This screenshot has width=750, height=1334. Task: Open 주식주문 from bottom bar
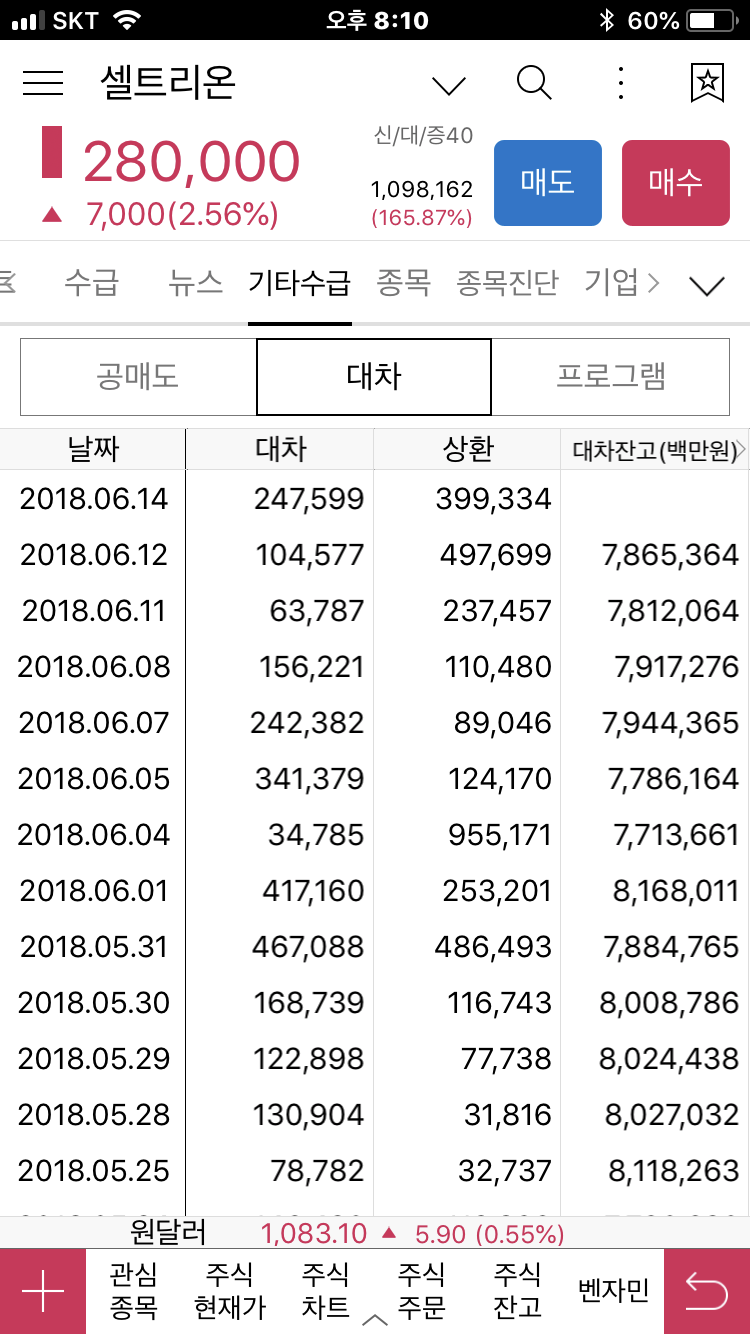pyautogui.click(x=422, y=1291)
